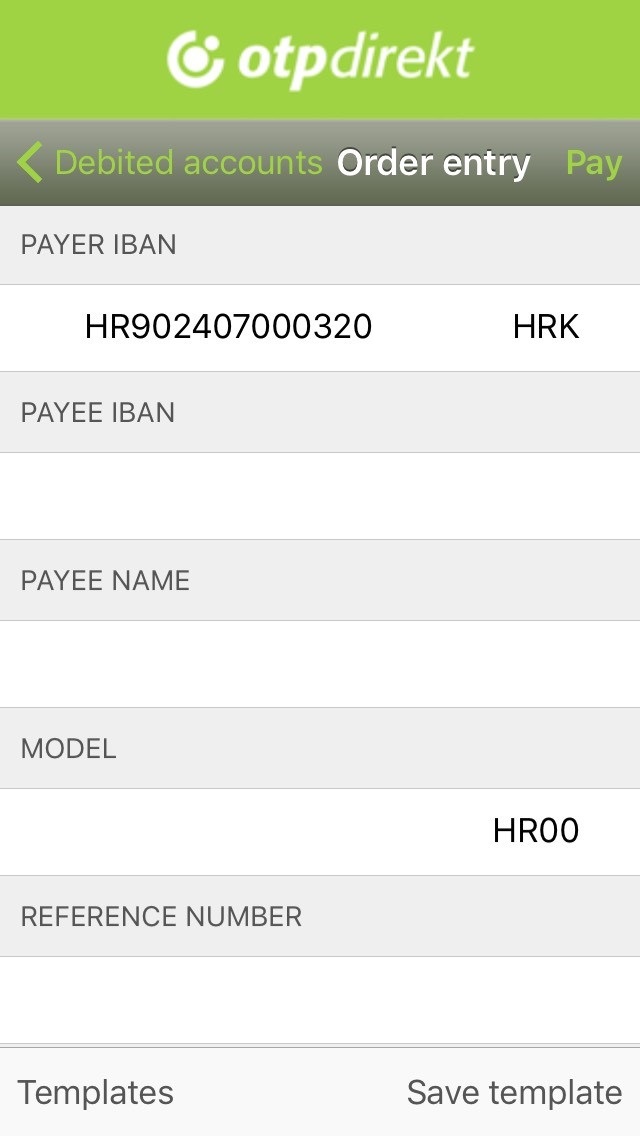Screen dimensions: 640x1136
Task: Tap Pay to submit the order
Action: pos(594,163)
